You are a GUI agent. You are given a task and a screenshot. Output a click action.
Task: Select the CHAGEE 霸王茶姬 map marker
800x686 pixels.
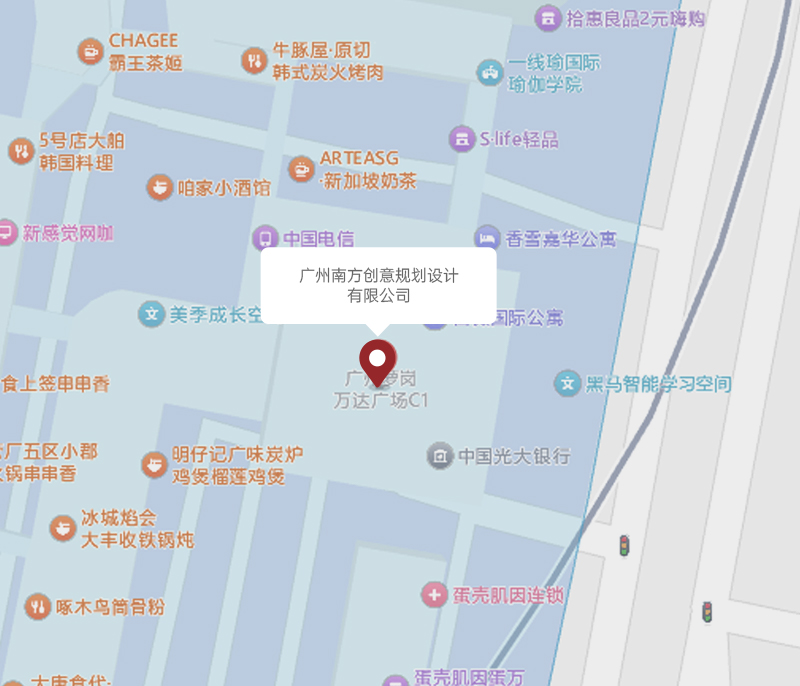tap(90, 51)
